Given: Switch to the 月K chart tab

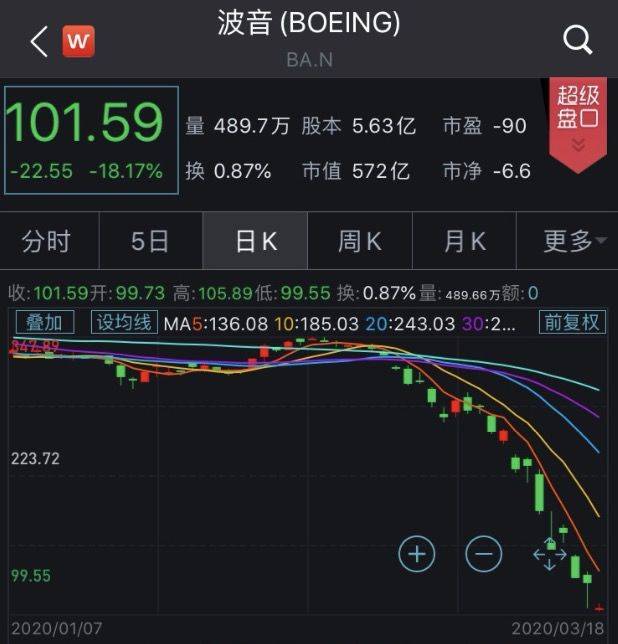Looking at the screenshot, I should pyautogui.click(x=464, y=241).
